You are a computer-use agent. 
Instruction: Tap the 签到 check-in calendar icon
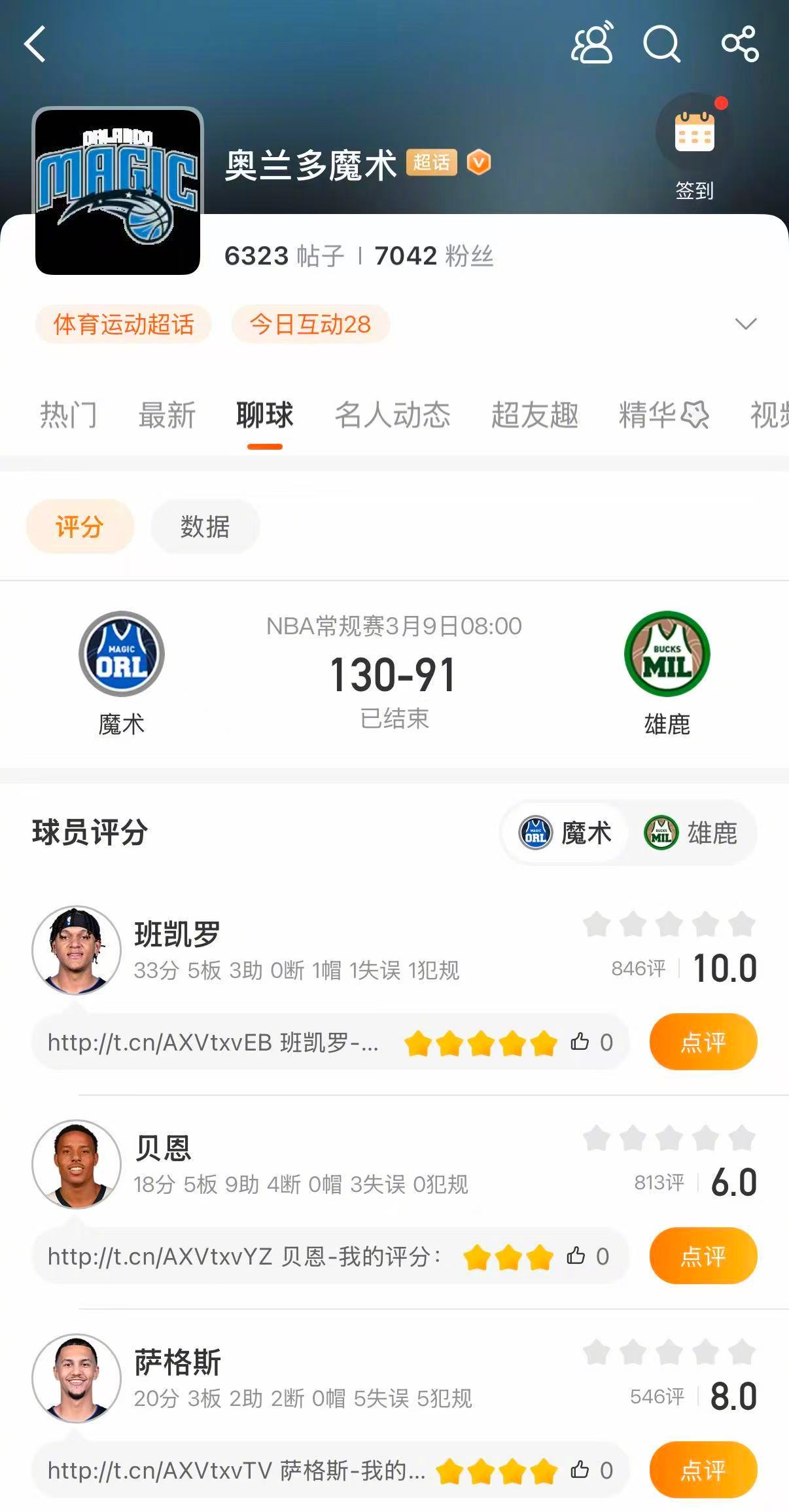(x=695, y=133)
